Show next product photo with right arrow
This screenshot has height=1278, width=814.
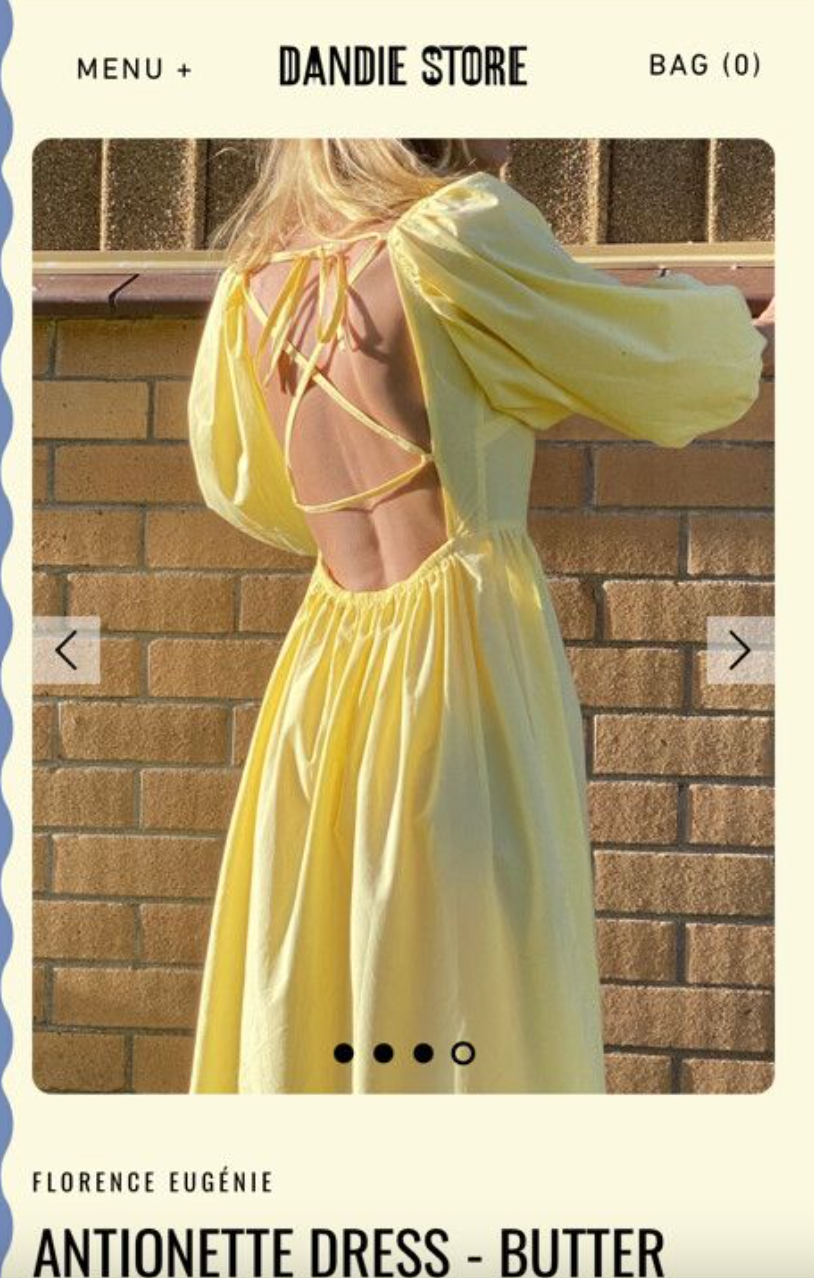740,650
